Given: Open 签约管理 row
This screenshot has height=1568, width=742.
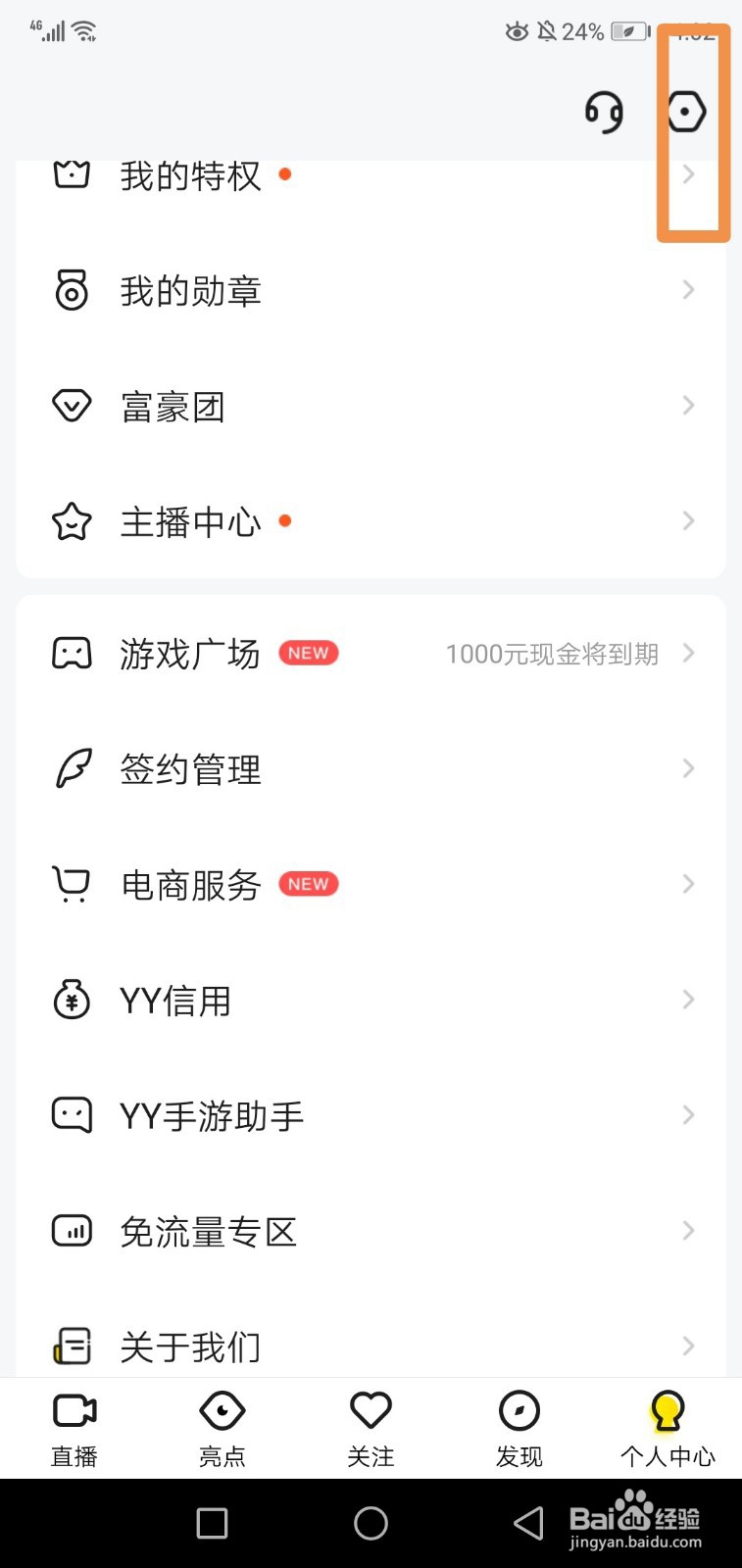Looking at the screenshot, I should (x=371, y=769).
